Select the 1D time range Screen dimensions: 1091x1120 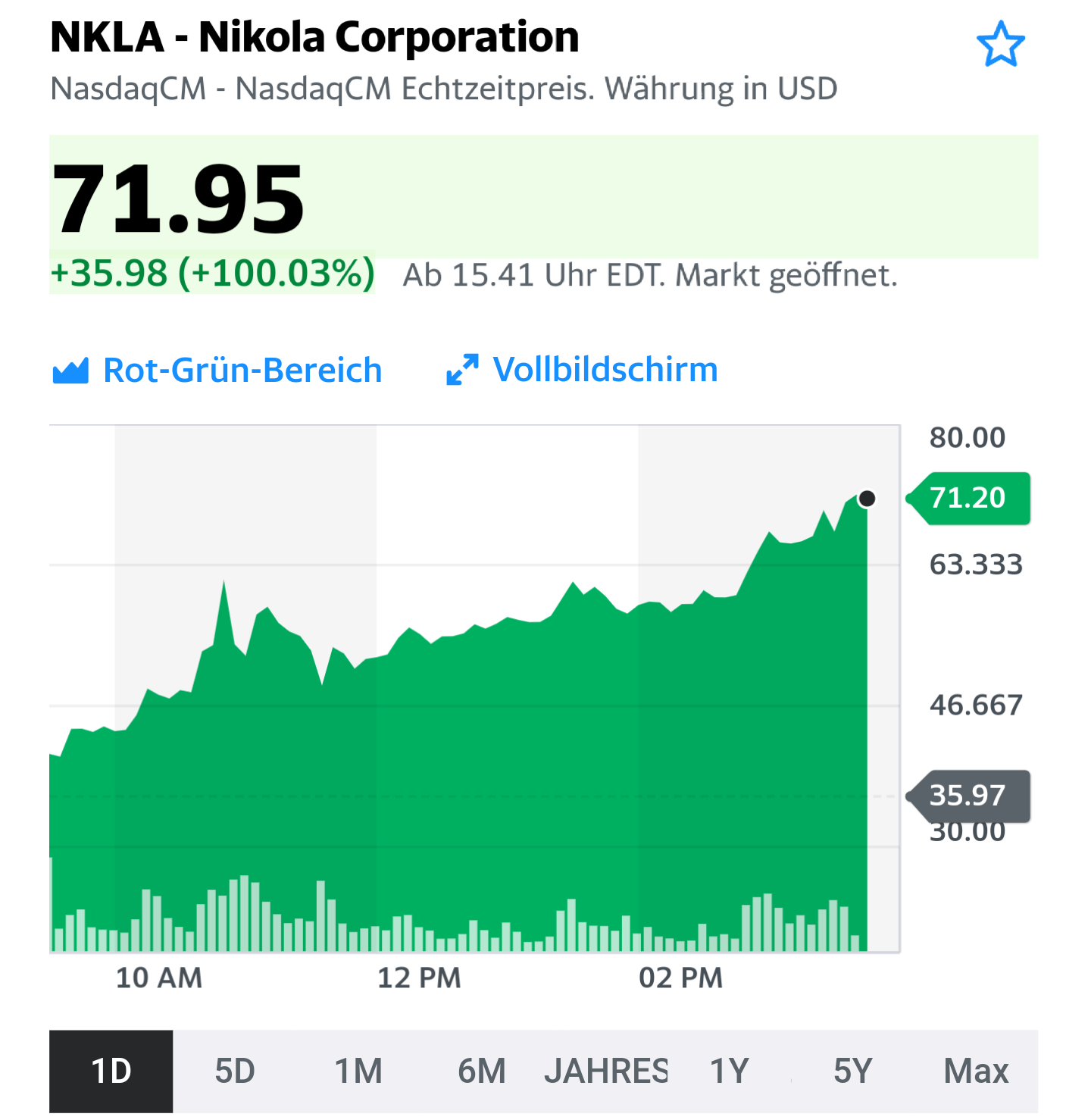tap(111, 1071)
